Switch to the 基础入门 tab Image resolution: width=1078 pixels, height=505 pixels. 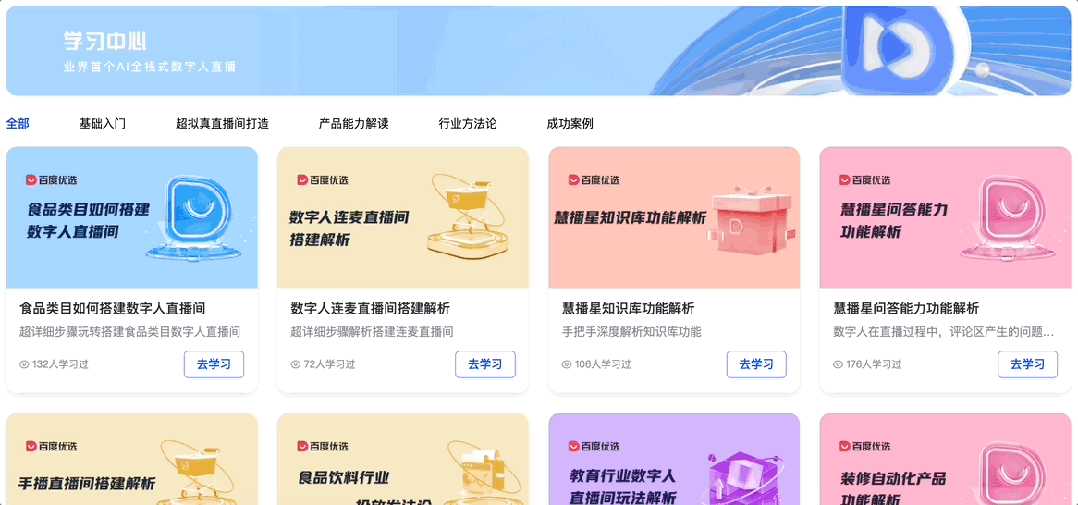pyautogui.click(x=102, y=124)
